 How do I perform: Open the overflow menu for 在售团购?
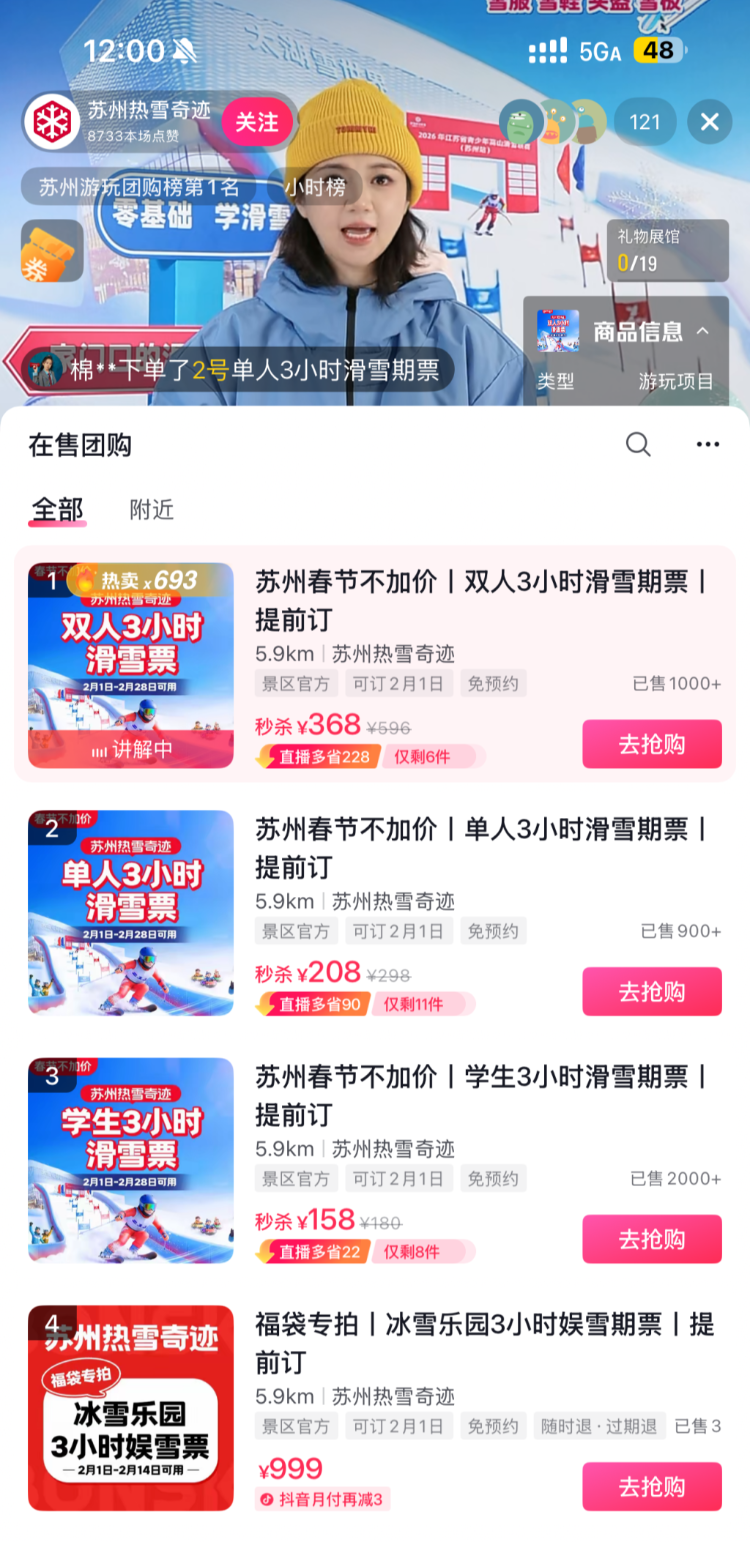coord(708,444)
